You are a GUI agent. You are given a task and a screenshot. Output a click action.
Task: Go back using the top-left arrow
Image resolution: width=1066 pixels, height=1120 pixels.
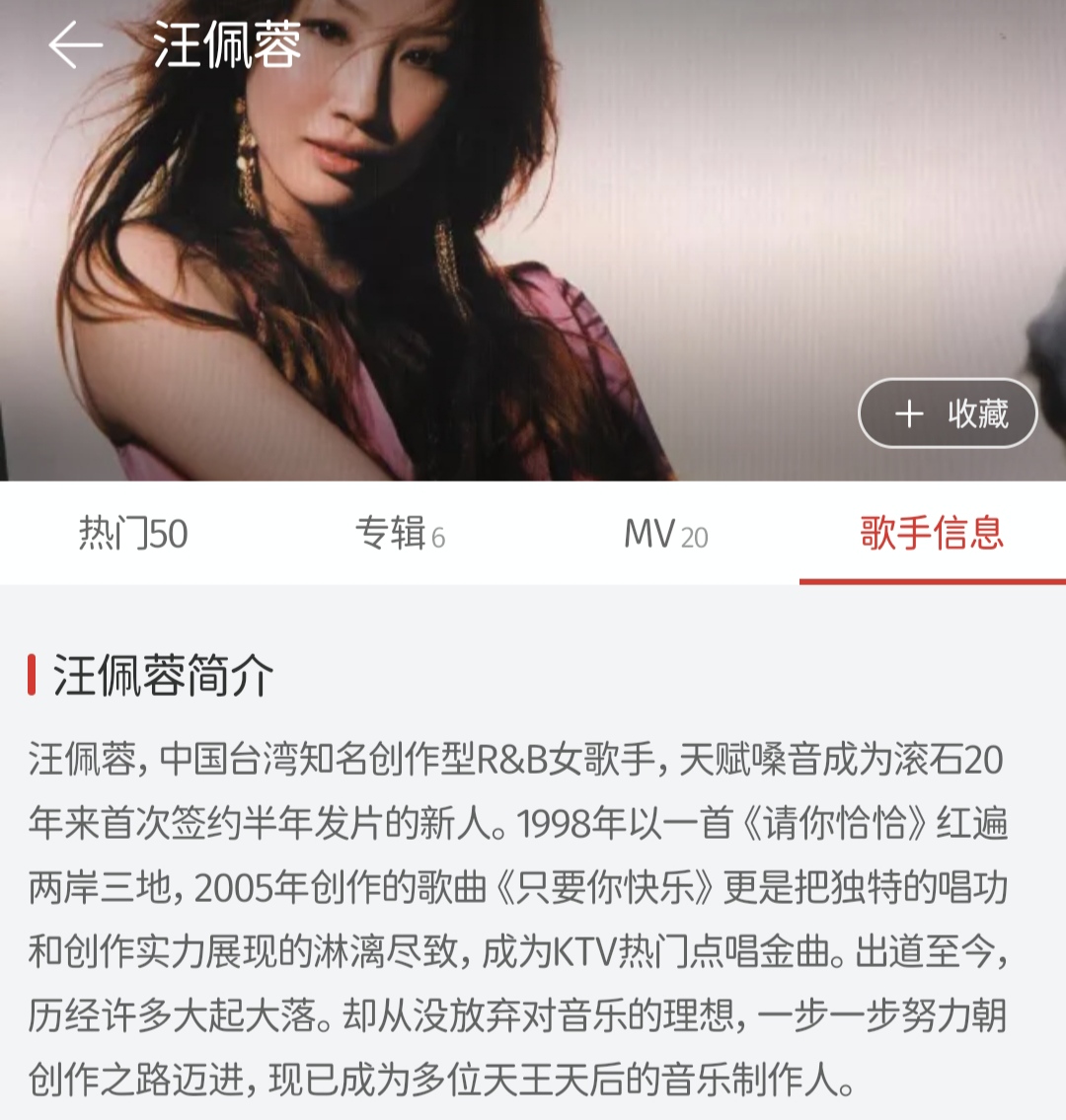coord(75,45)
